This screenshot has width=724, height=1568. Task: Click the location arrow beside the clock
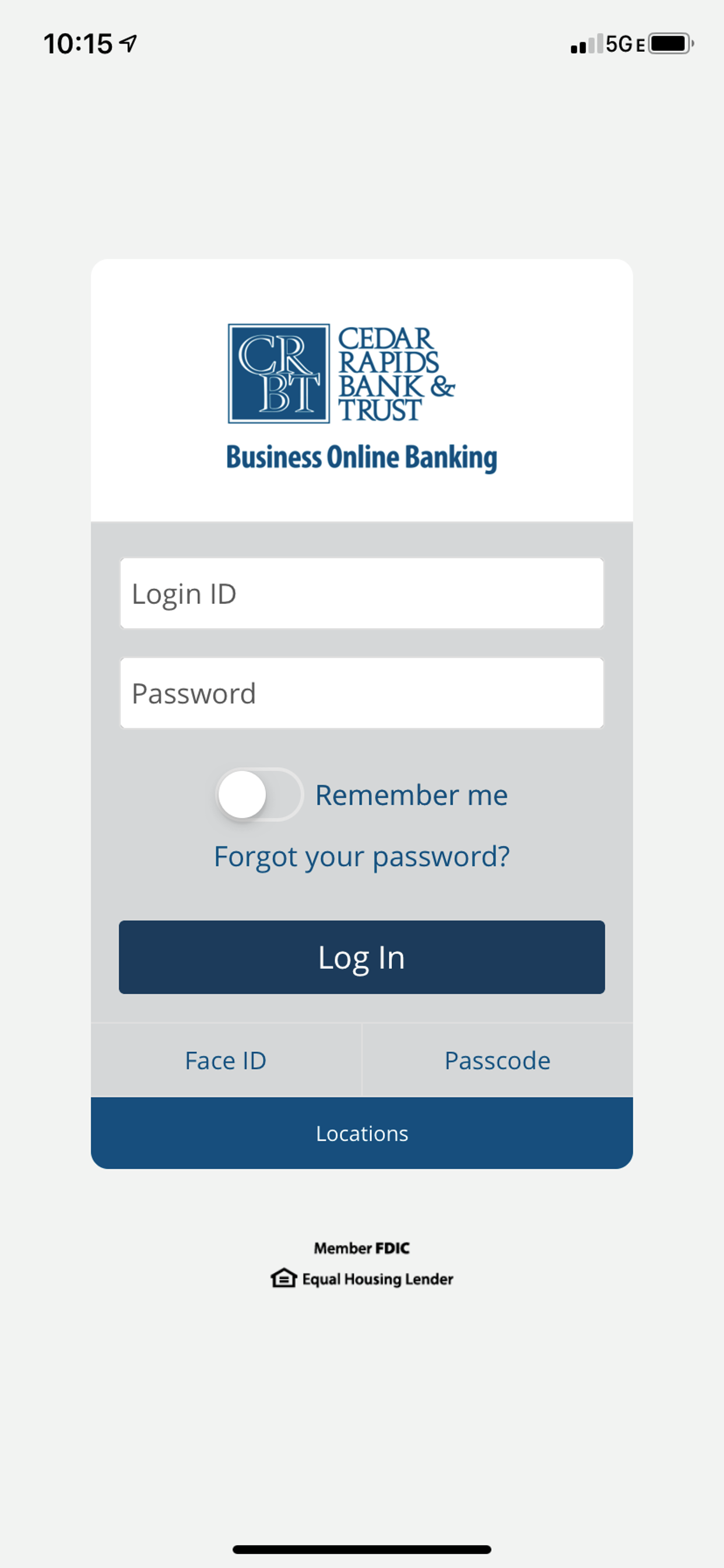tap(126, 43)
